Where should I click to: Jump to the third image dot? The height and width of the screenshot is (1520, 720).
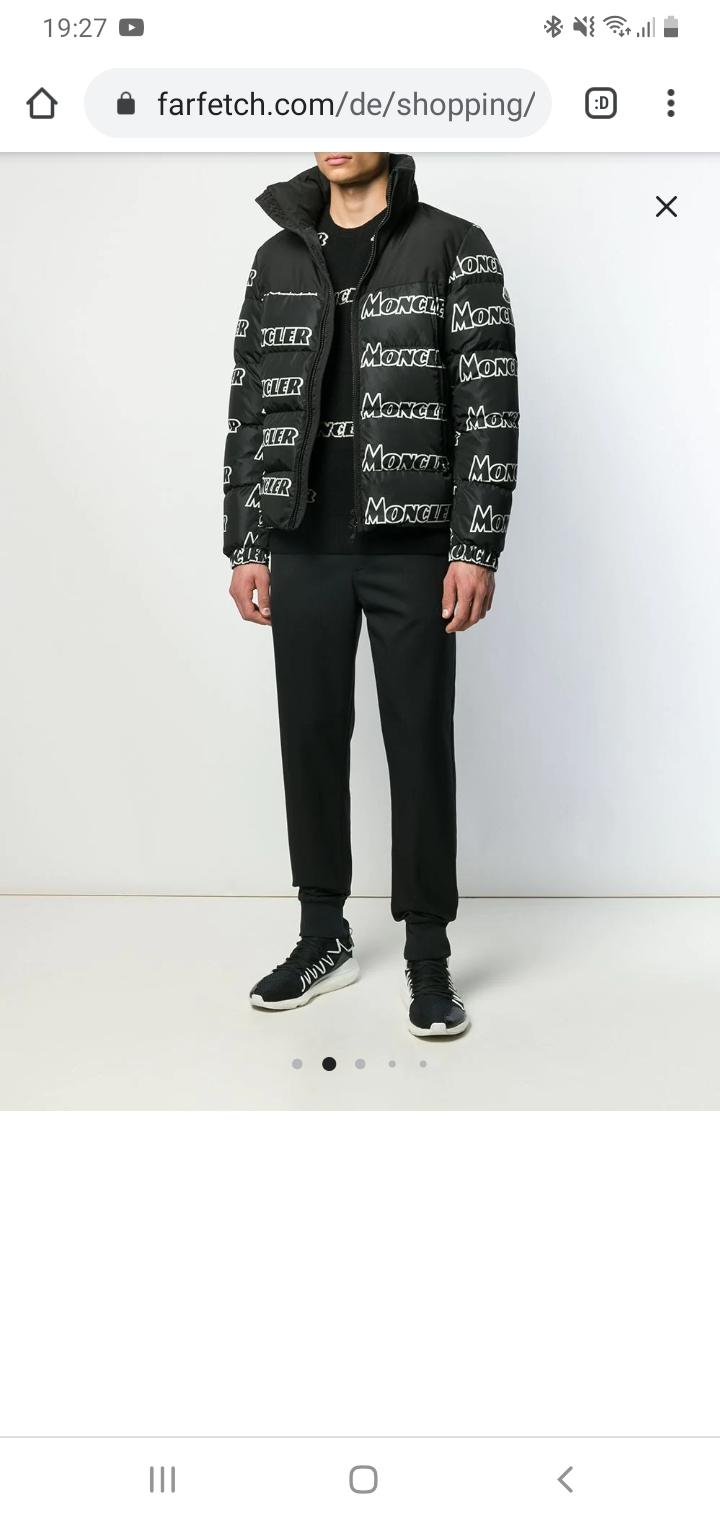(x=360, y=1064)
